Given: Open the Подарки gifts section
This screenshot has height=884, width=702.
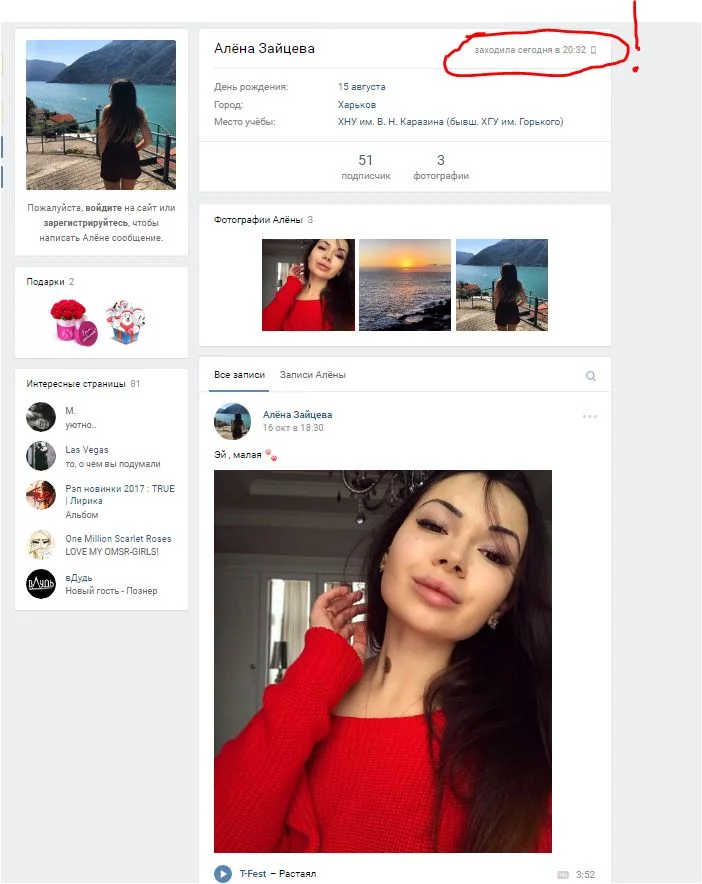Looking at the screenshot, I should point(50,282).
